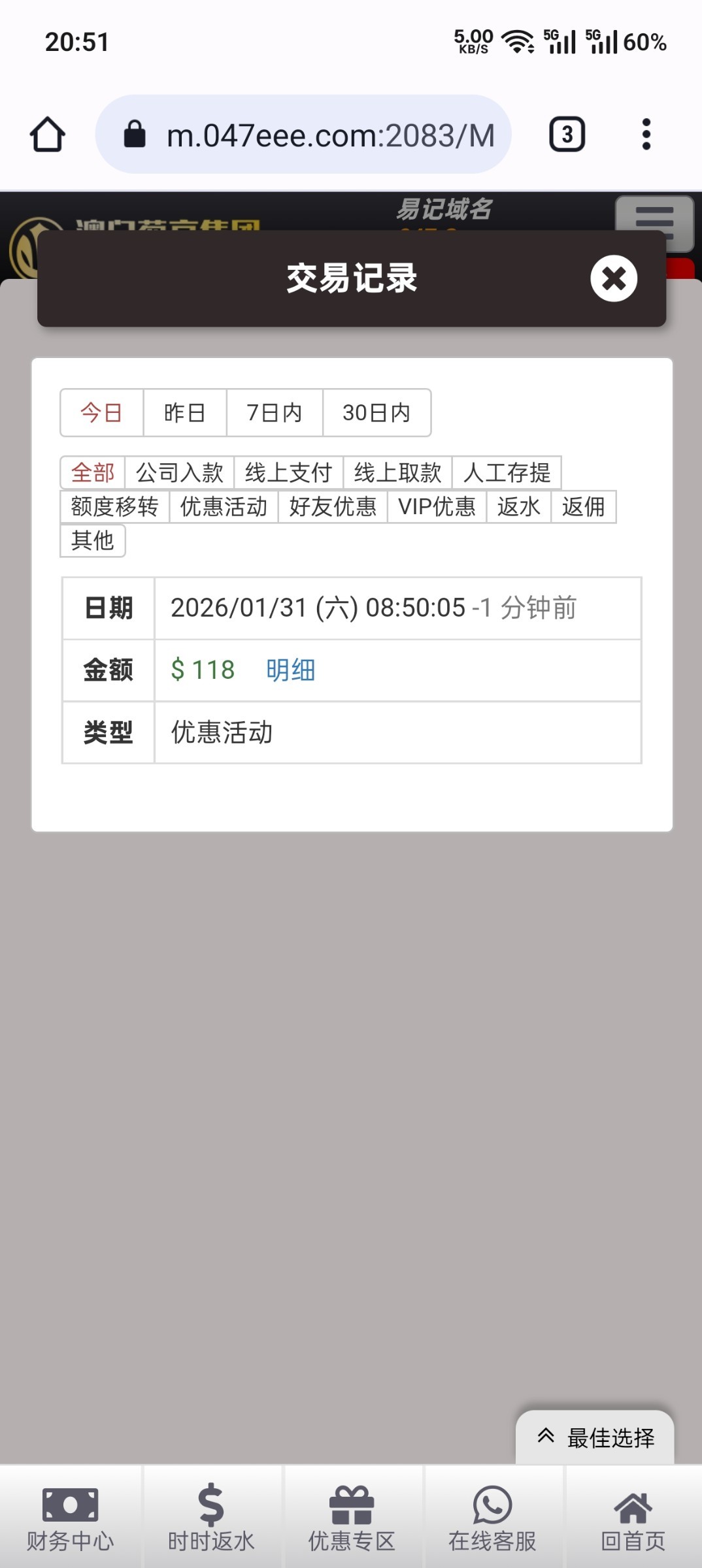
Task: Filter by 额度移转
Action: click(x=114, y=506)
